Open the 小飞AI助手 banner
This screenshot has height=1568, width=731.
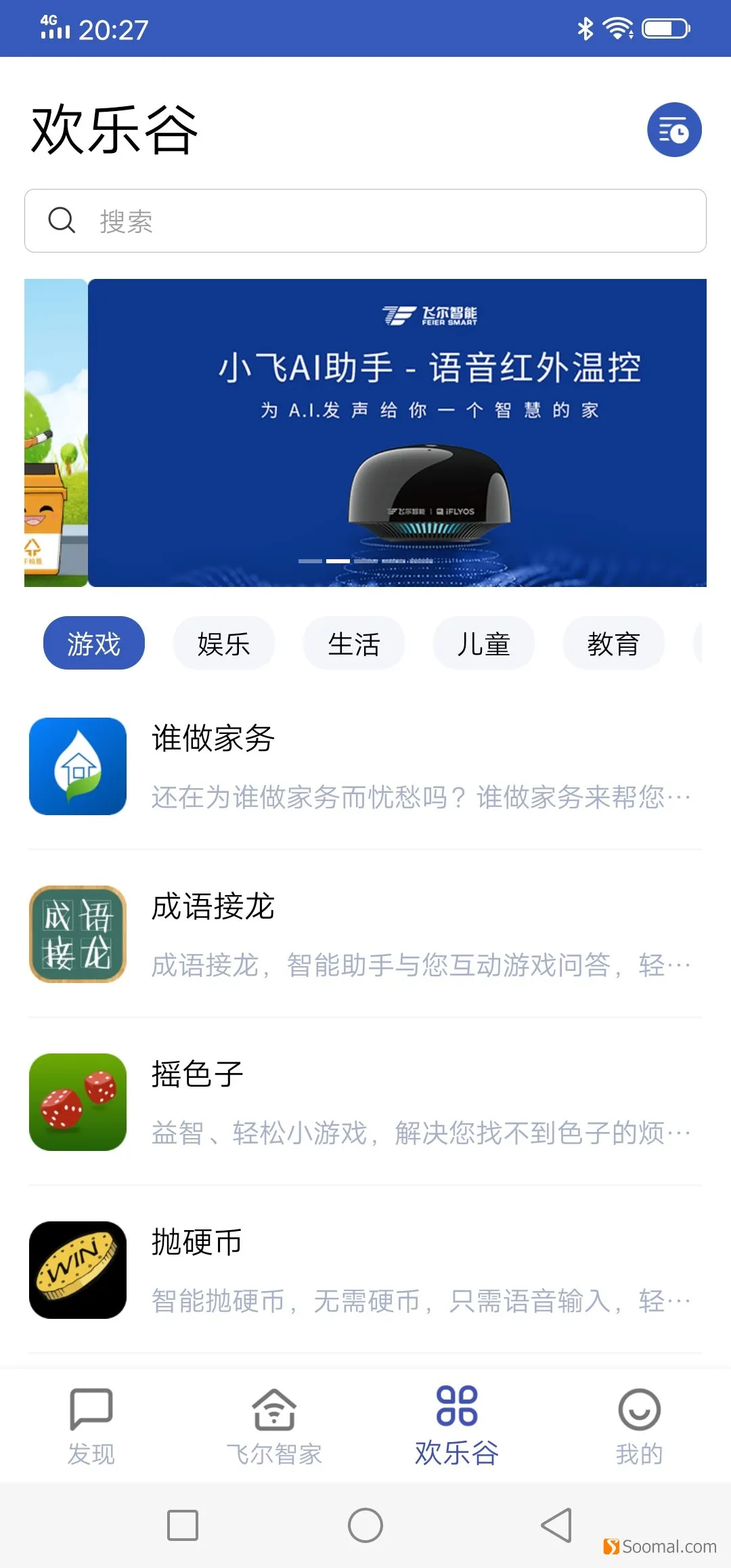(x=397, y=433)
